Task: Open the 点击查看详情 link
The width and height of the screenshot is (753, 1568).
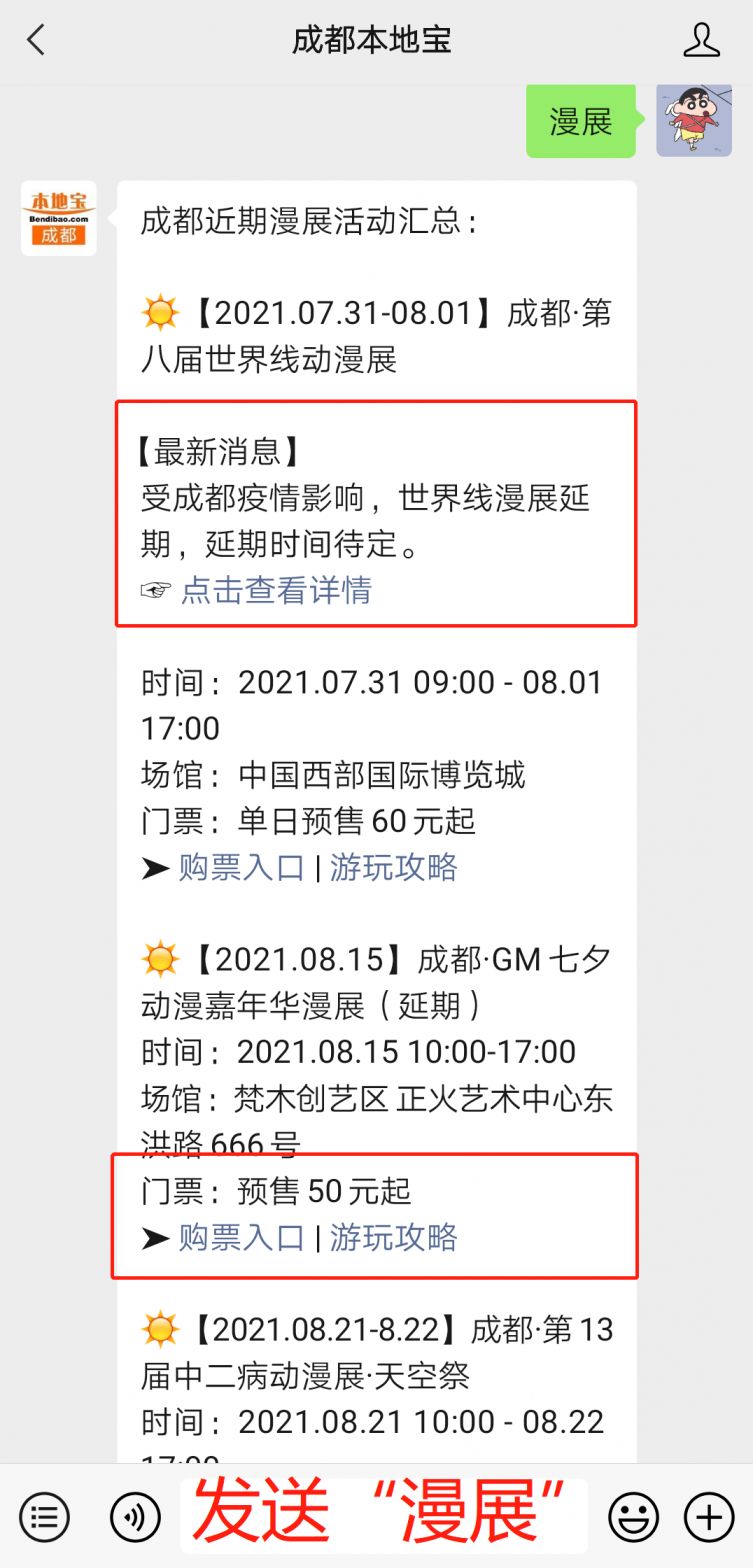Action: [x=275, y=590]
